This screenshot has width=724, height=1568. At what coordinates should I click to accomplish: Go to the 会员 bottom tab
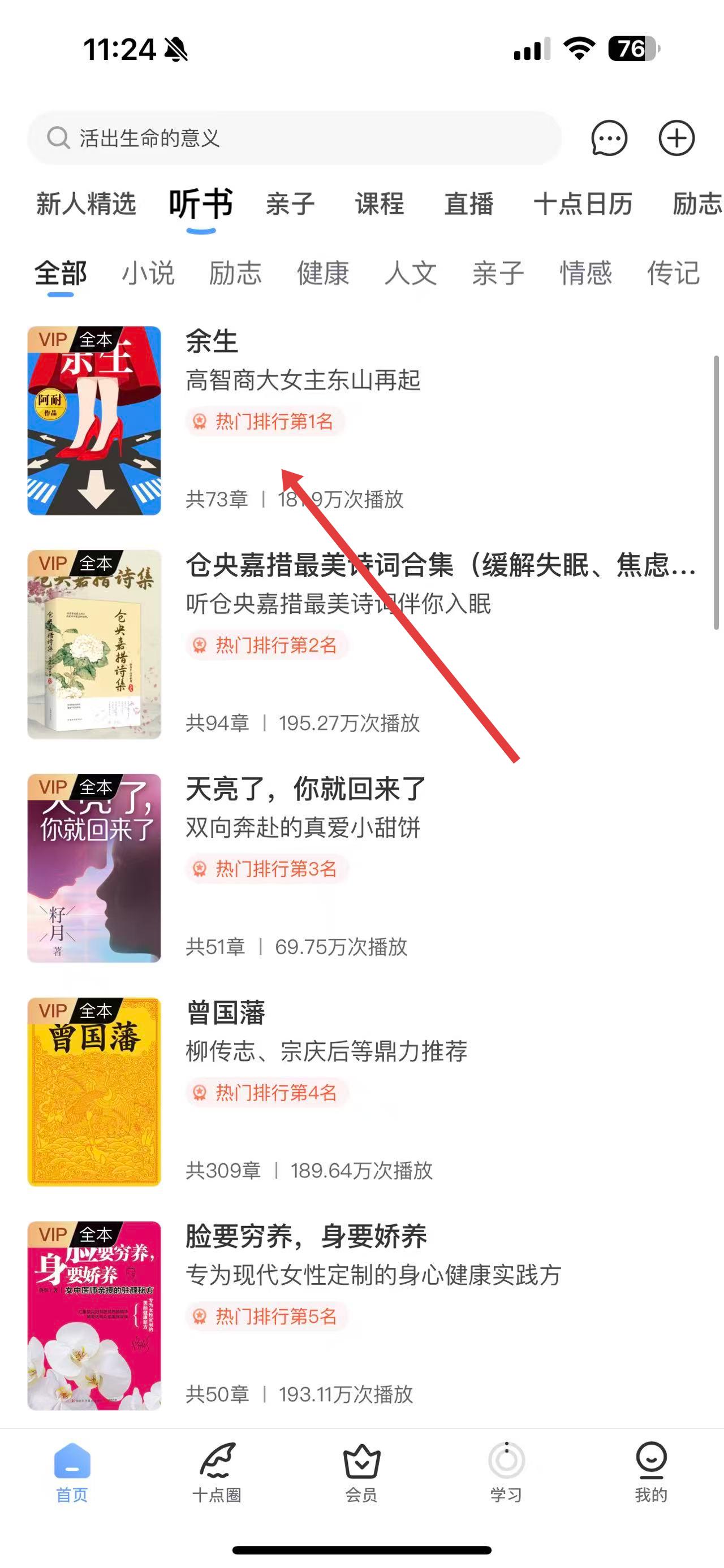click(361, 1472)
